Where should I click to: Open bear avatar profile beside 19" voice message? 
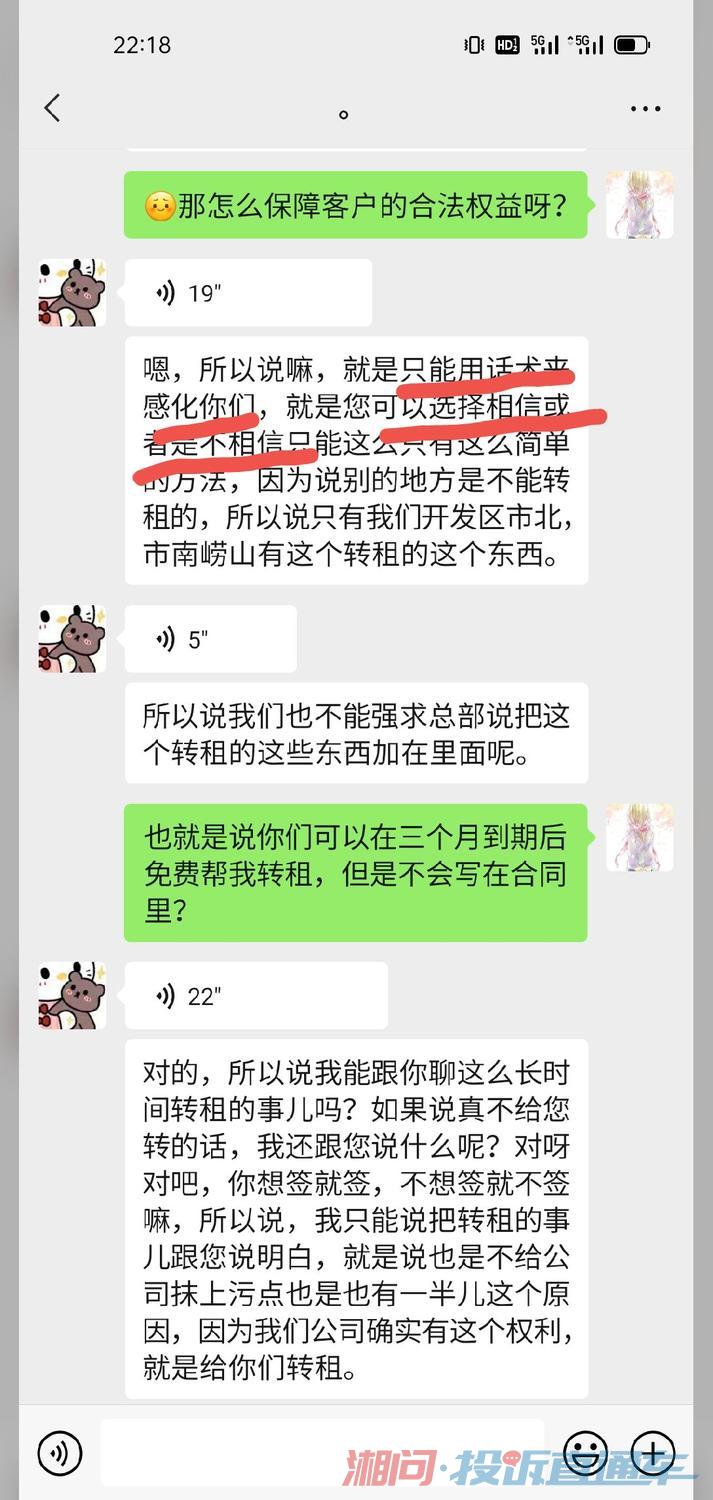tap(72, 292)
